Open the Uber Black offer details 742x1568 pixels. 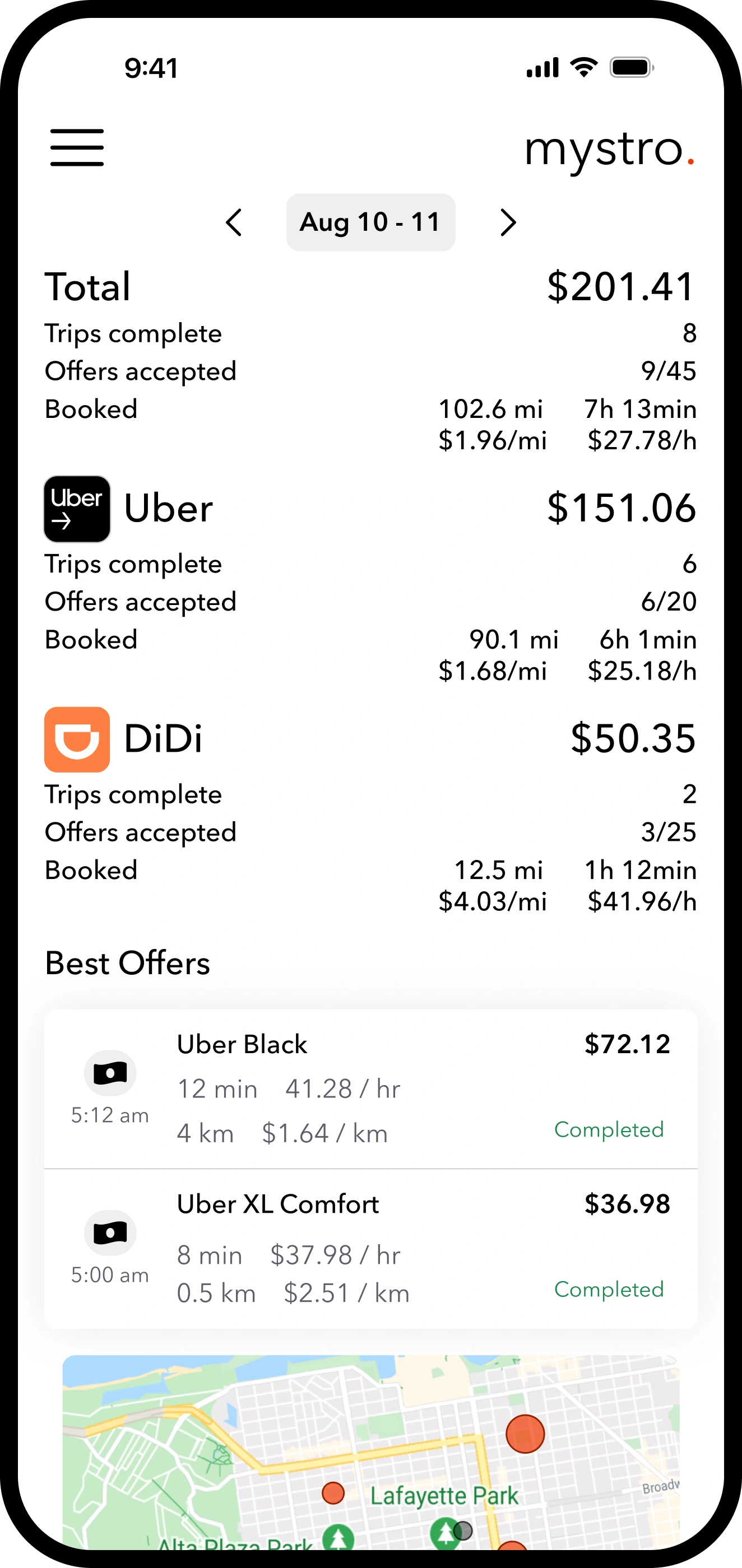click(x=370, y=1088)
